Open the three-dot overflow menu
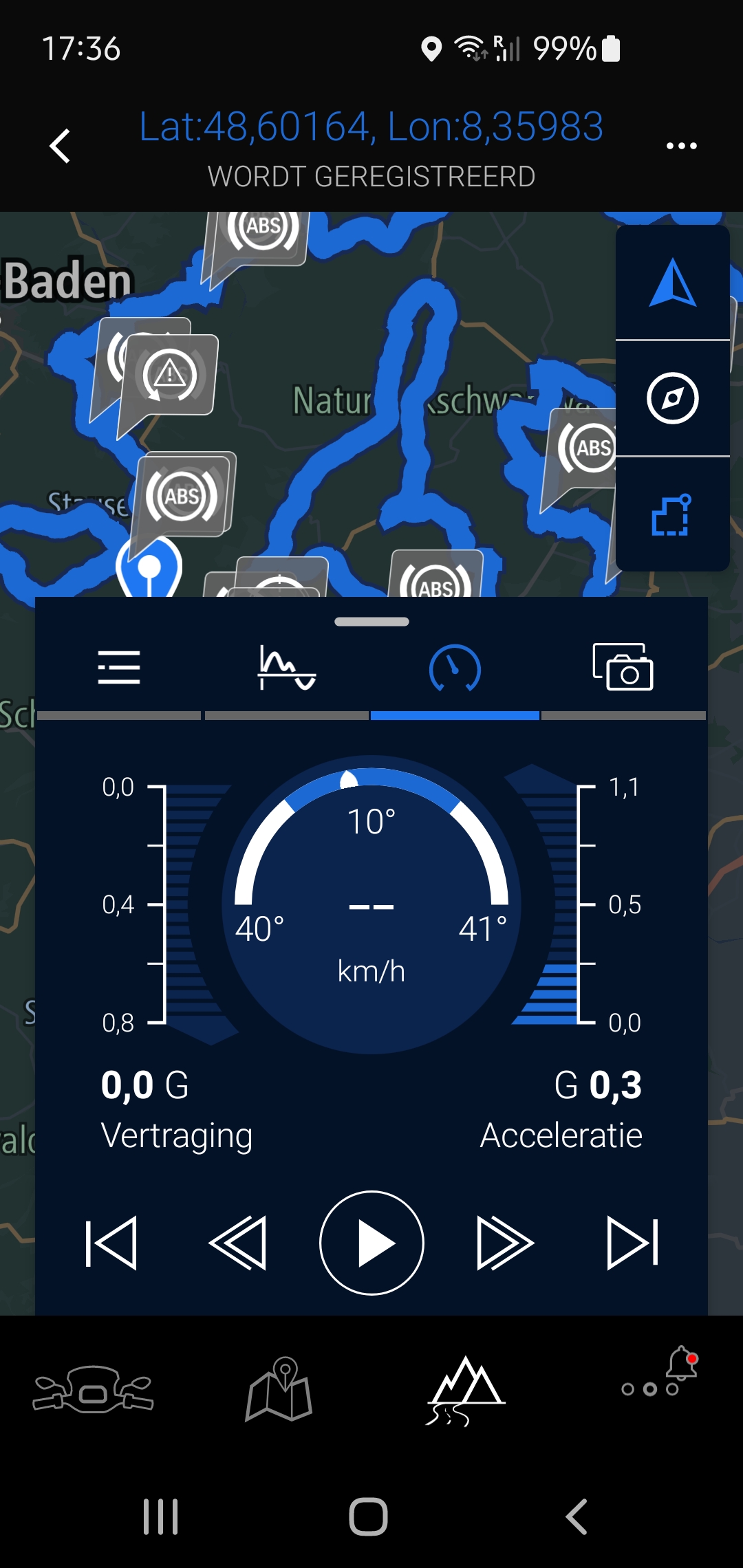This screenshot has height=1568, width=743. coord(681,146)
